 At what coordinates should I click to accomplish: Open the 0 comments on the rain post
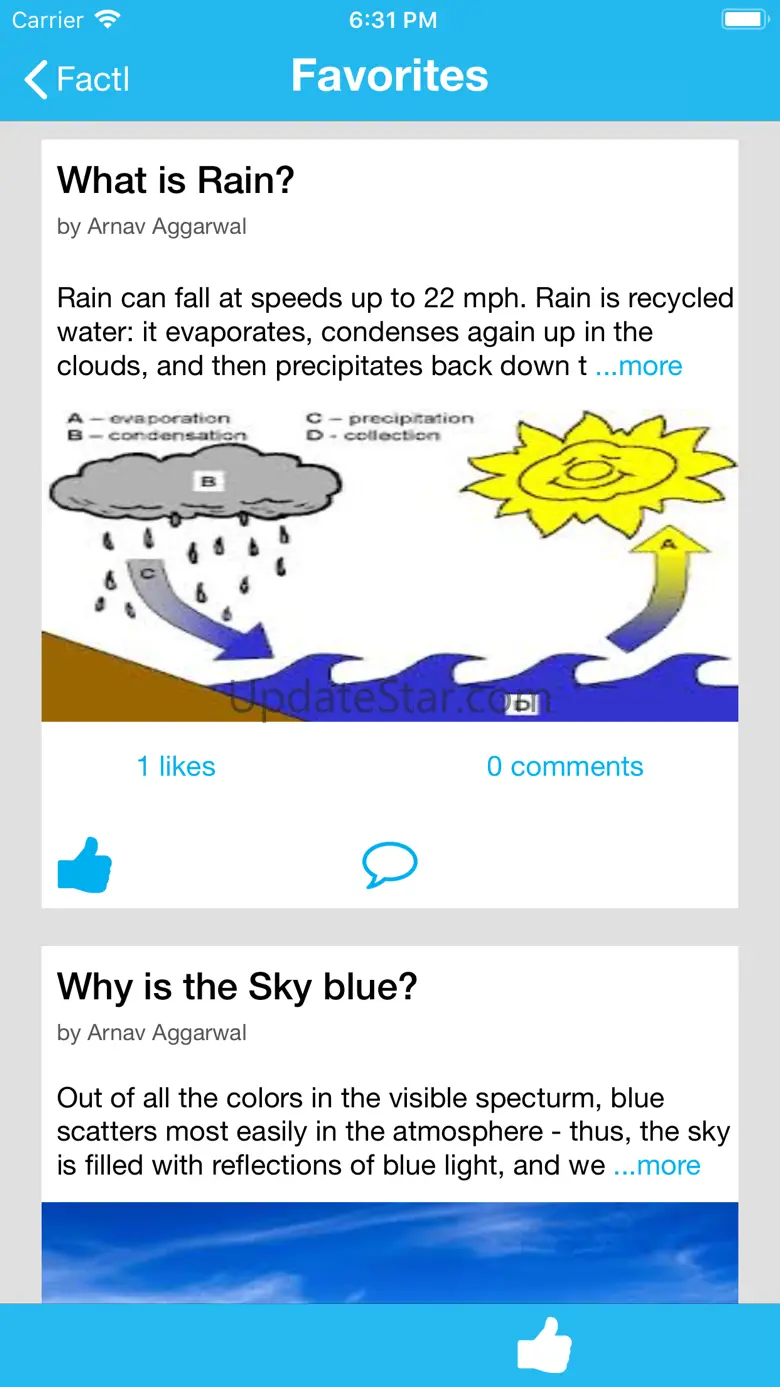(x=564, y=767)
